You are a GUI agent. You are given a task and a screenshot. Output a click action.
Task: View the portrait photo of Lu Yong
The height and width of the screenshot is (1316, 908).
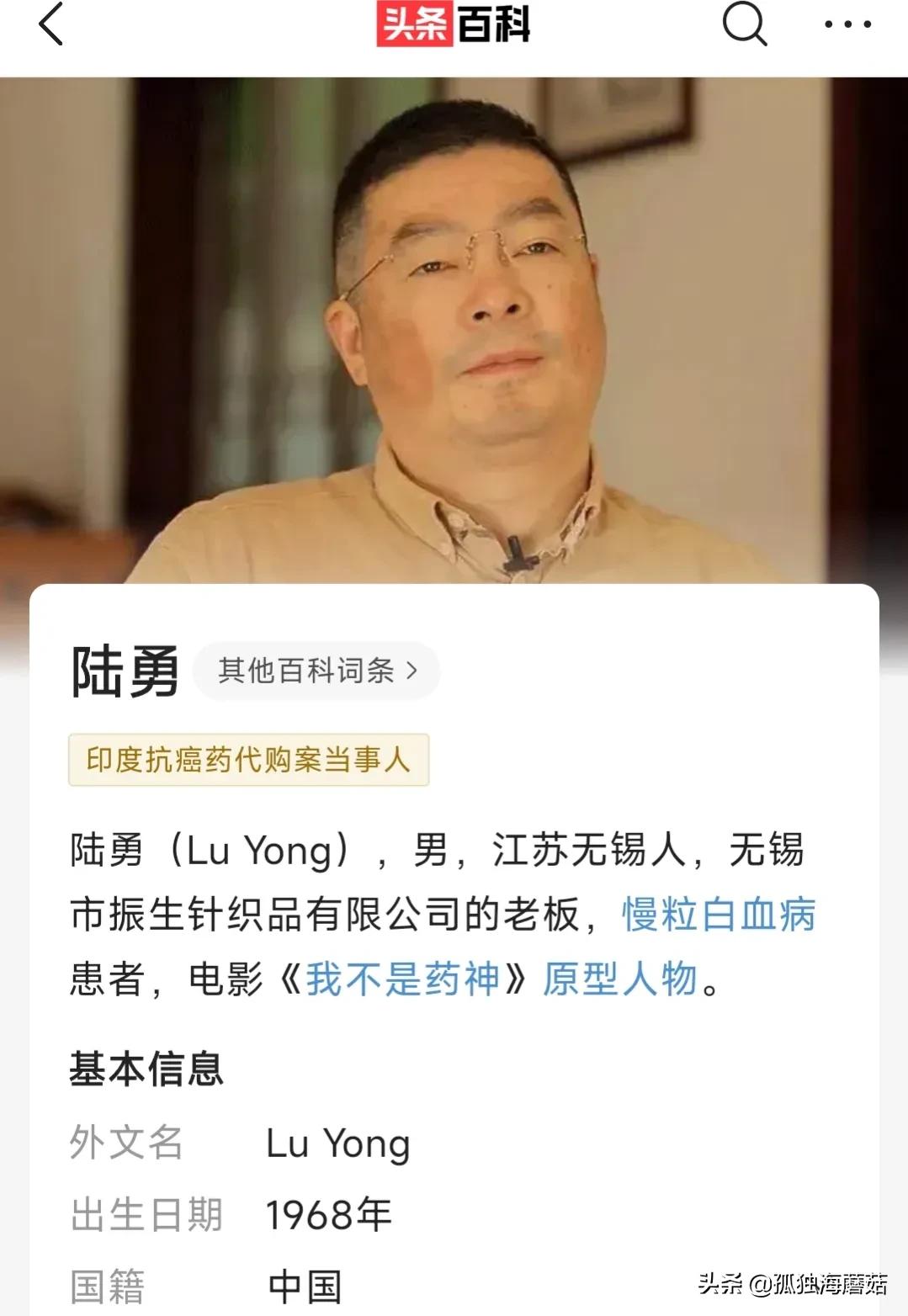tap(454, 328)
